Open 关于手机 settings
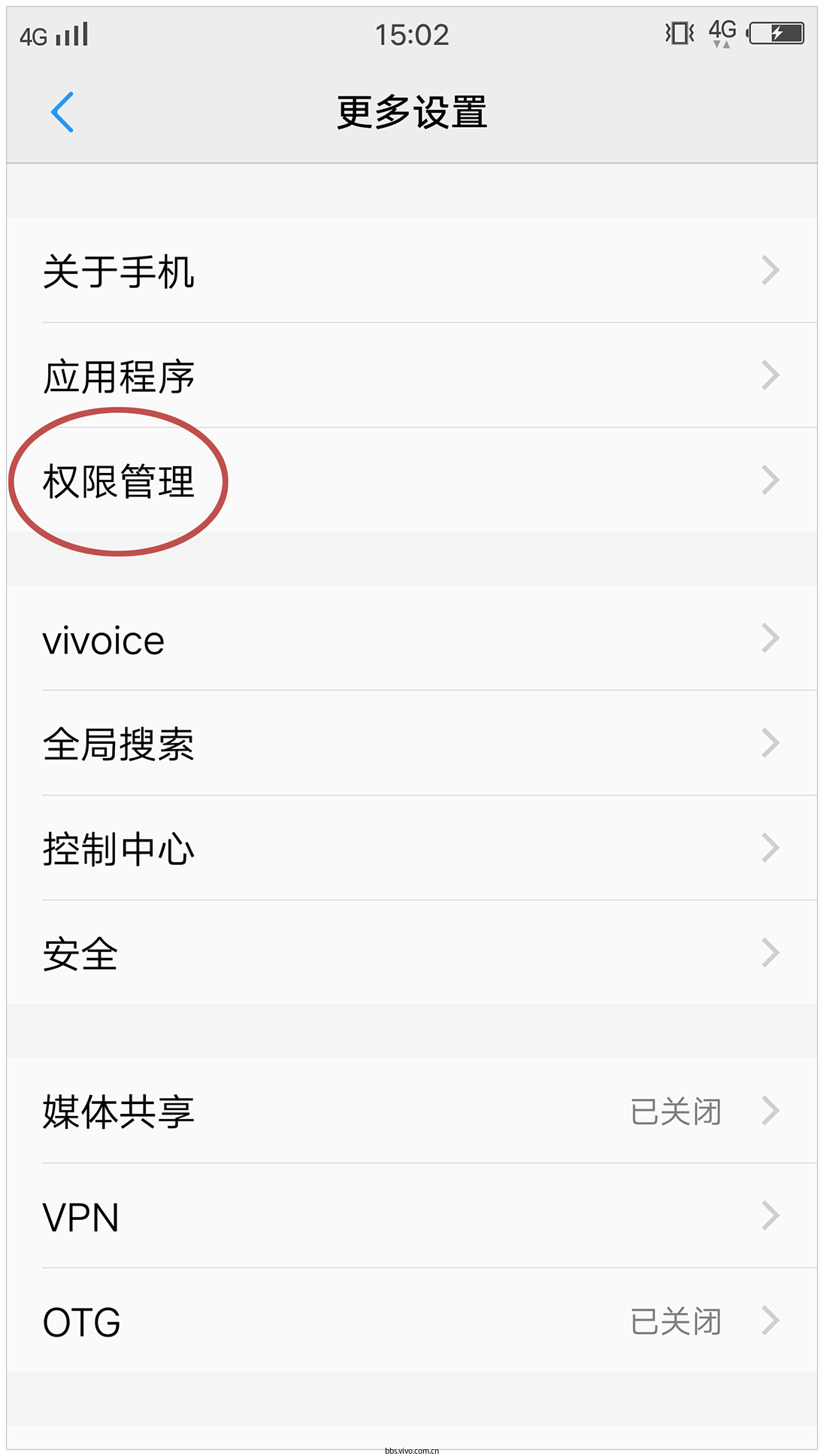 (412, 271)
